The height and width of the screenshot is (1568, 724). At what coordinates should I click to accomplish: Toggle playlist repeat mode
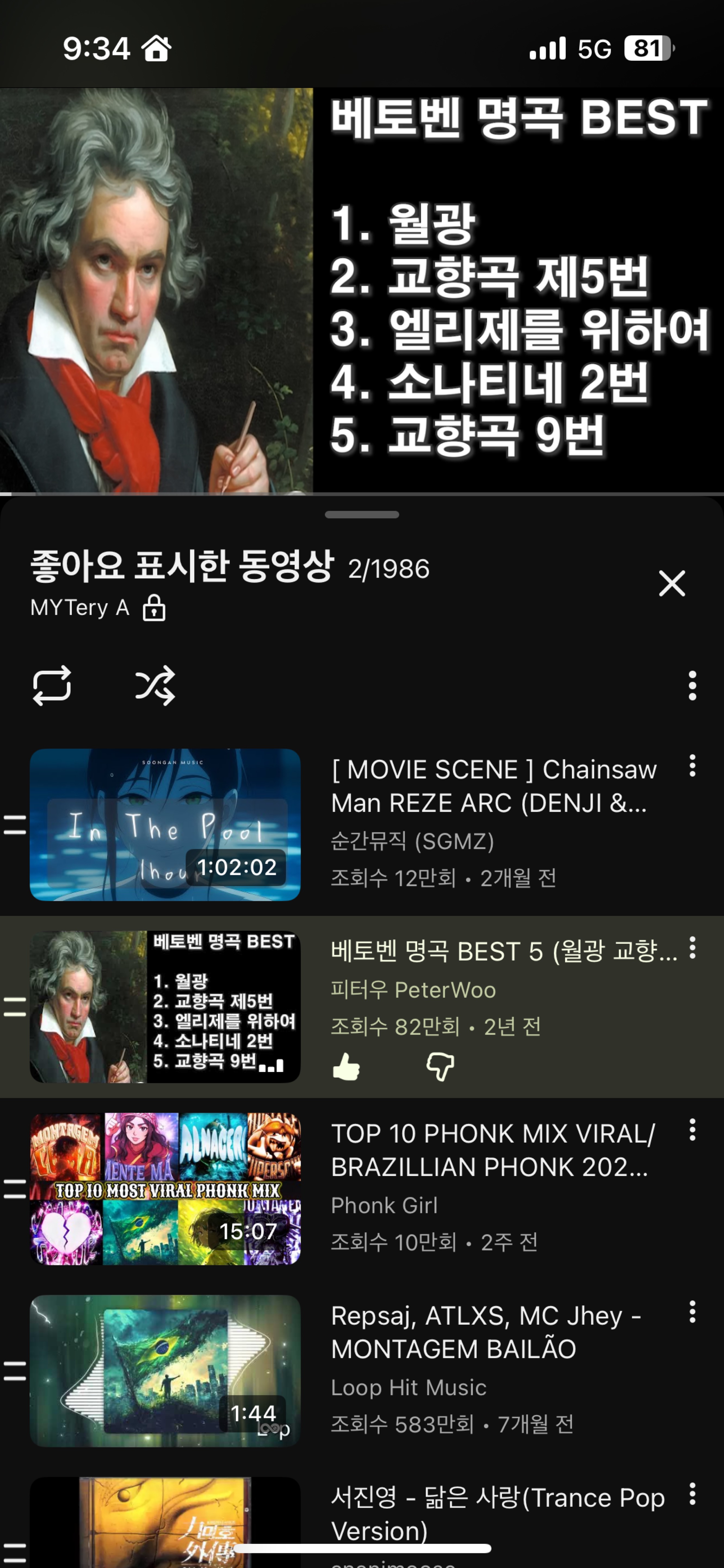(52, 685)
